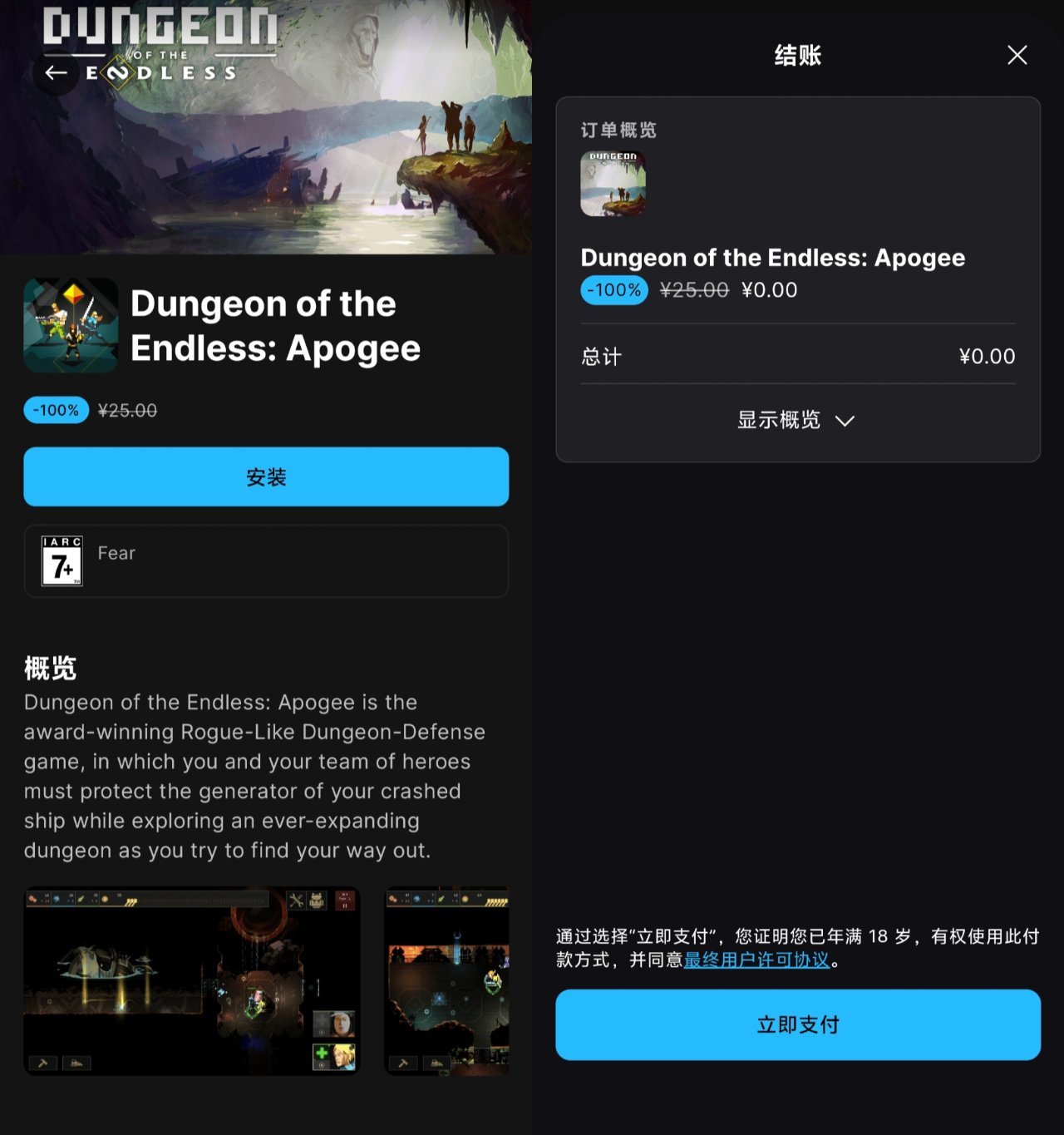Open the IARC 7+ Fear rating card

pos(266,560)
